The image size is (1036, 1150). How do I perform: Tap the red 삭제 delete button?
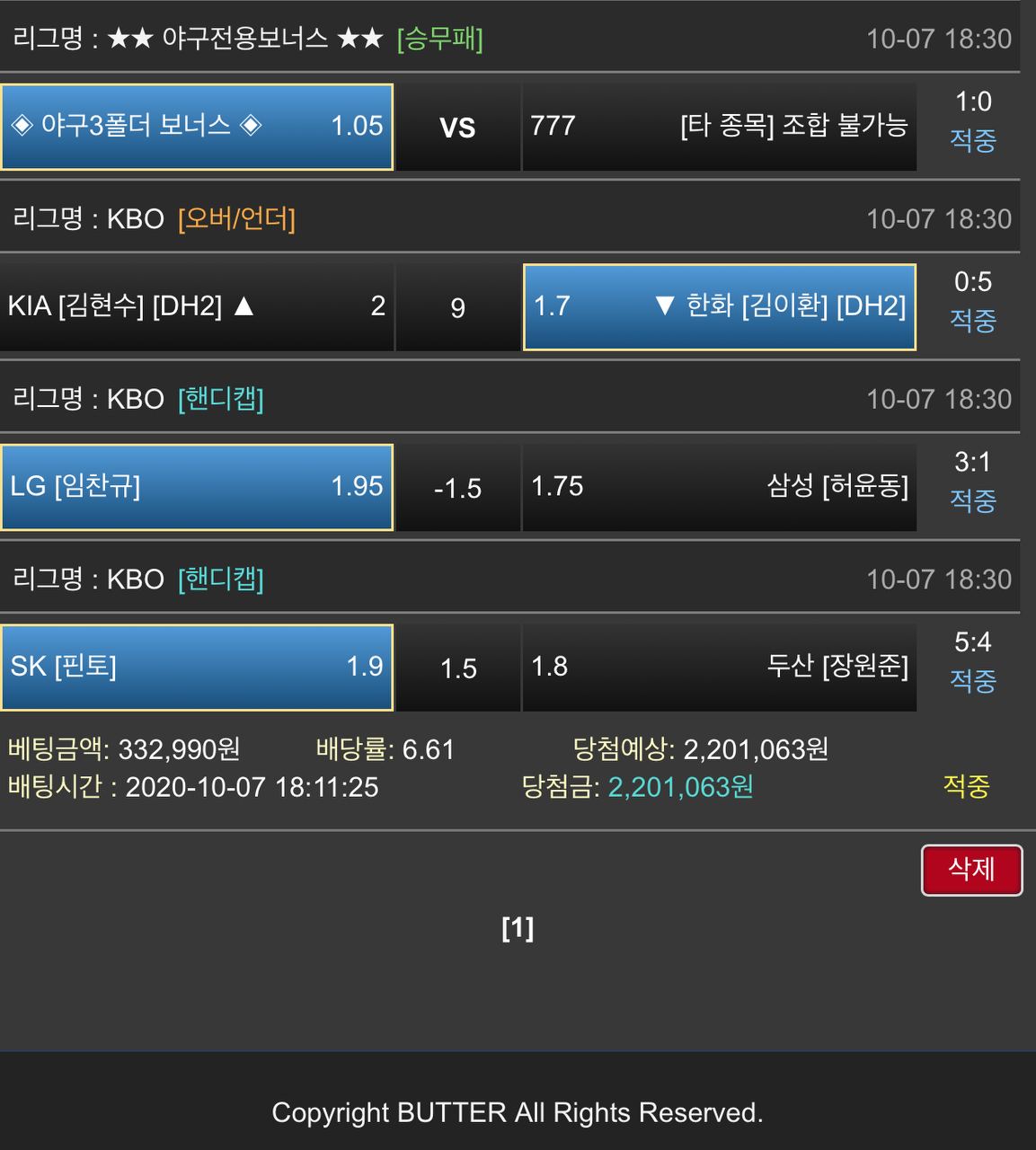971,870
